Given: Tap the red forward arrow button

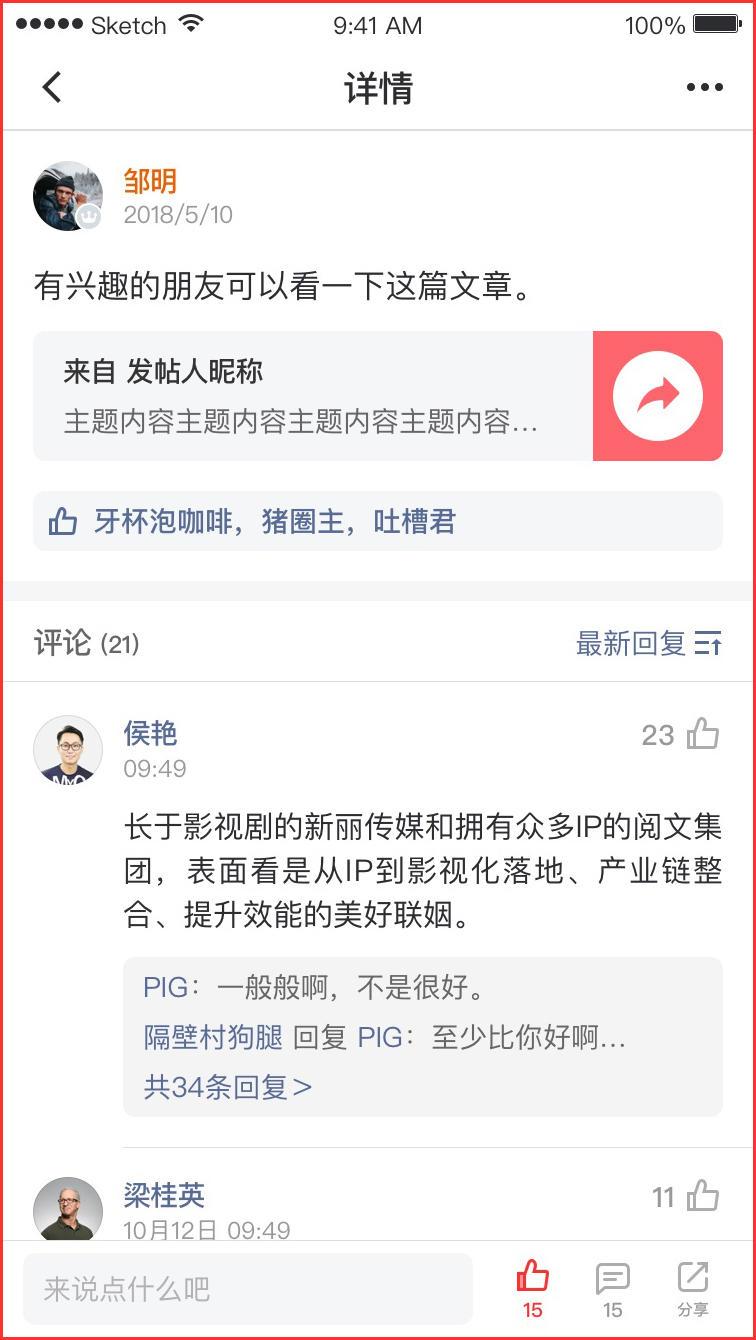Looking at the screenshot, I should click(x=657, y=396).
